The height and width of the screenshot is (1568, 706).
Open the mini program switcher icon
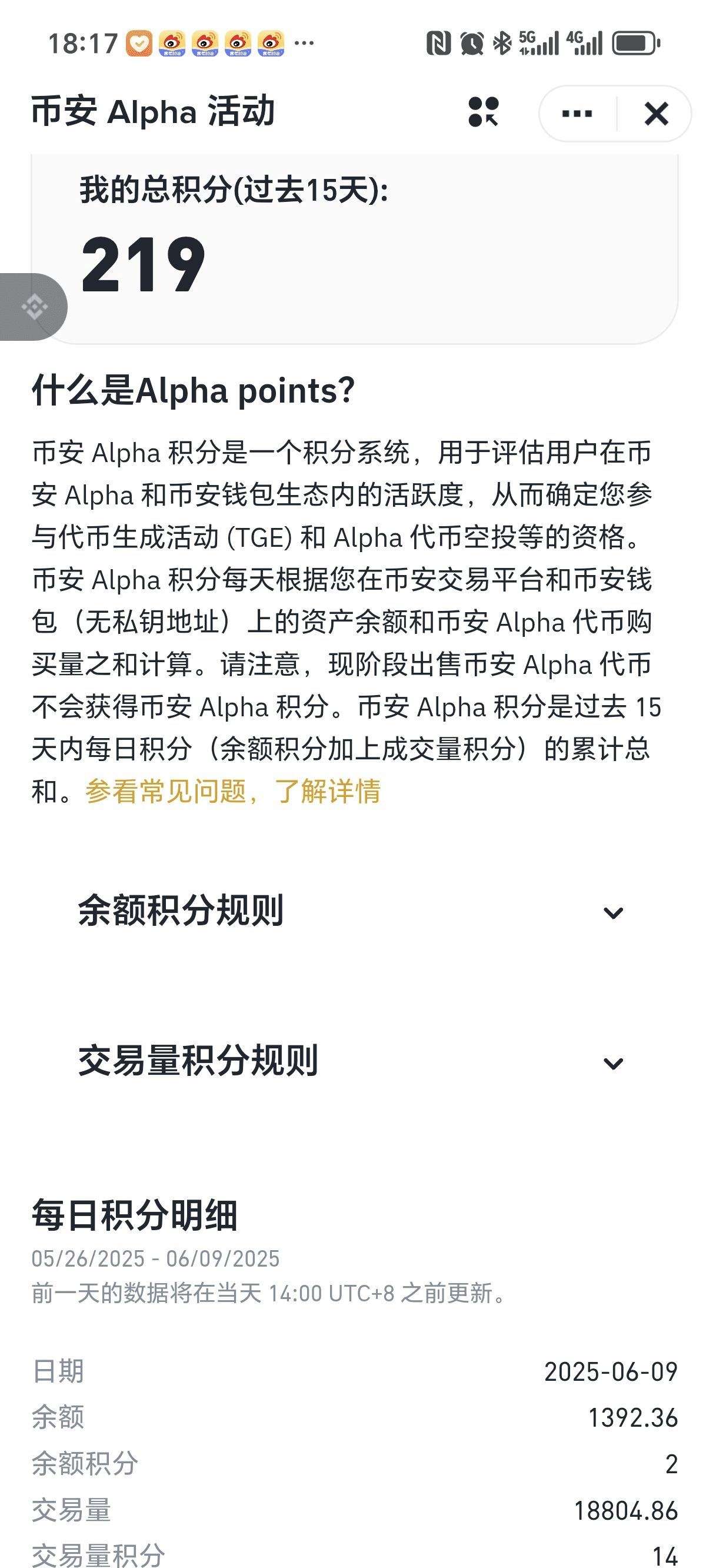(x=484, y=112)
